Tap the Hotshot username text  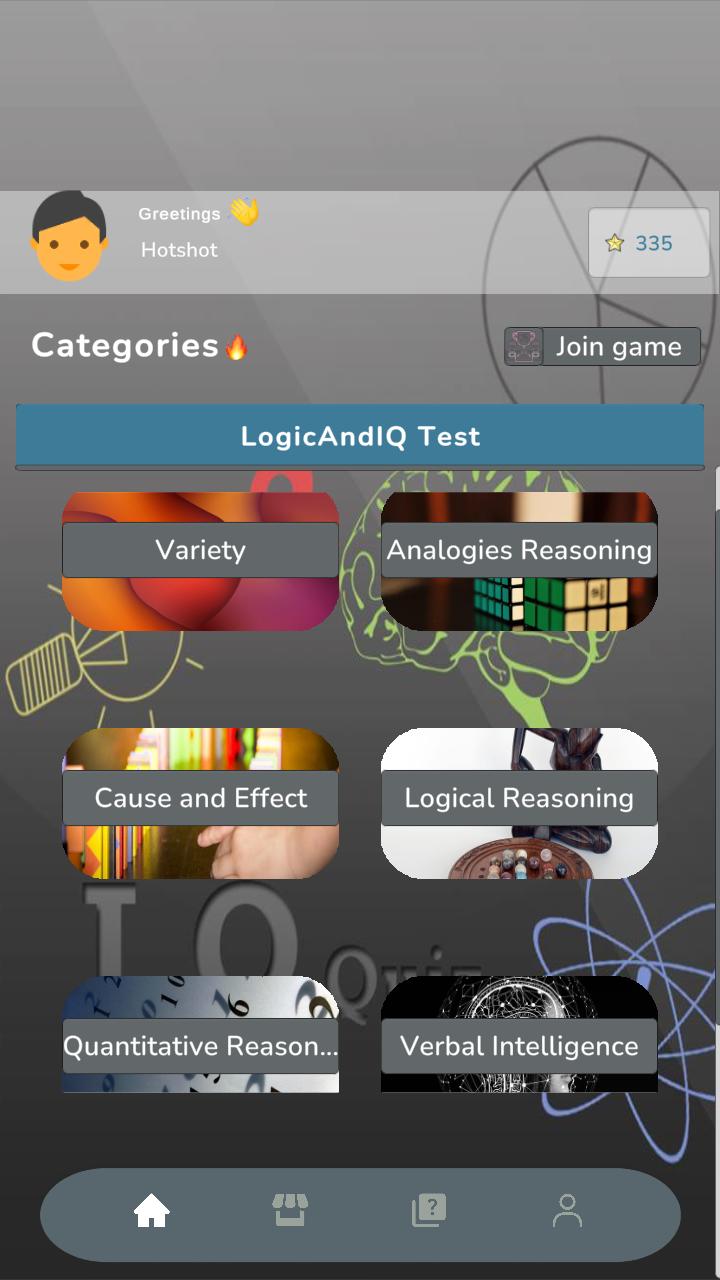click(179, 250)
